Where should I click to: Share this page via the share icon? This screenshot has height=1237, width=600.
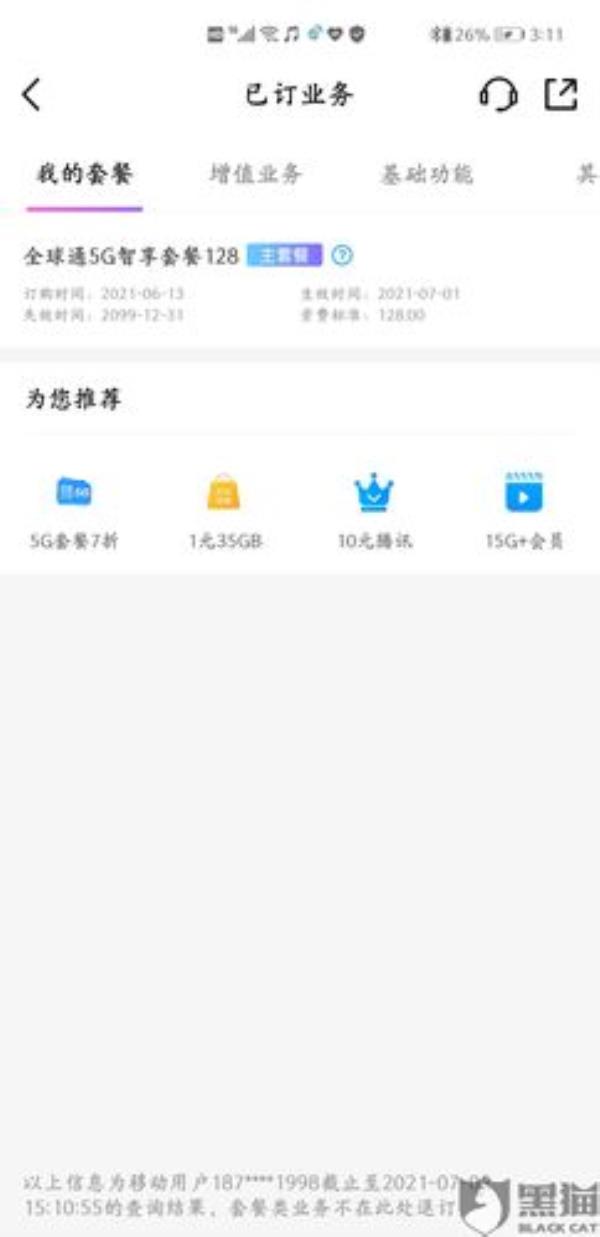(x=561, y=95)
